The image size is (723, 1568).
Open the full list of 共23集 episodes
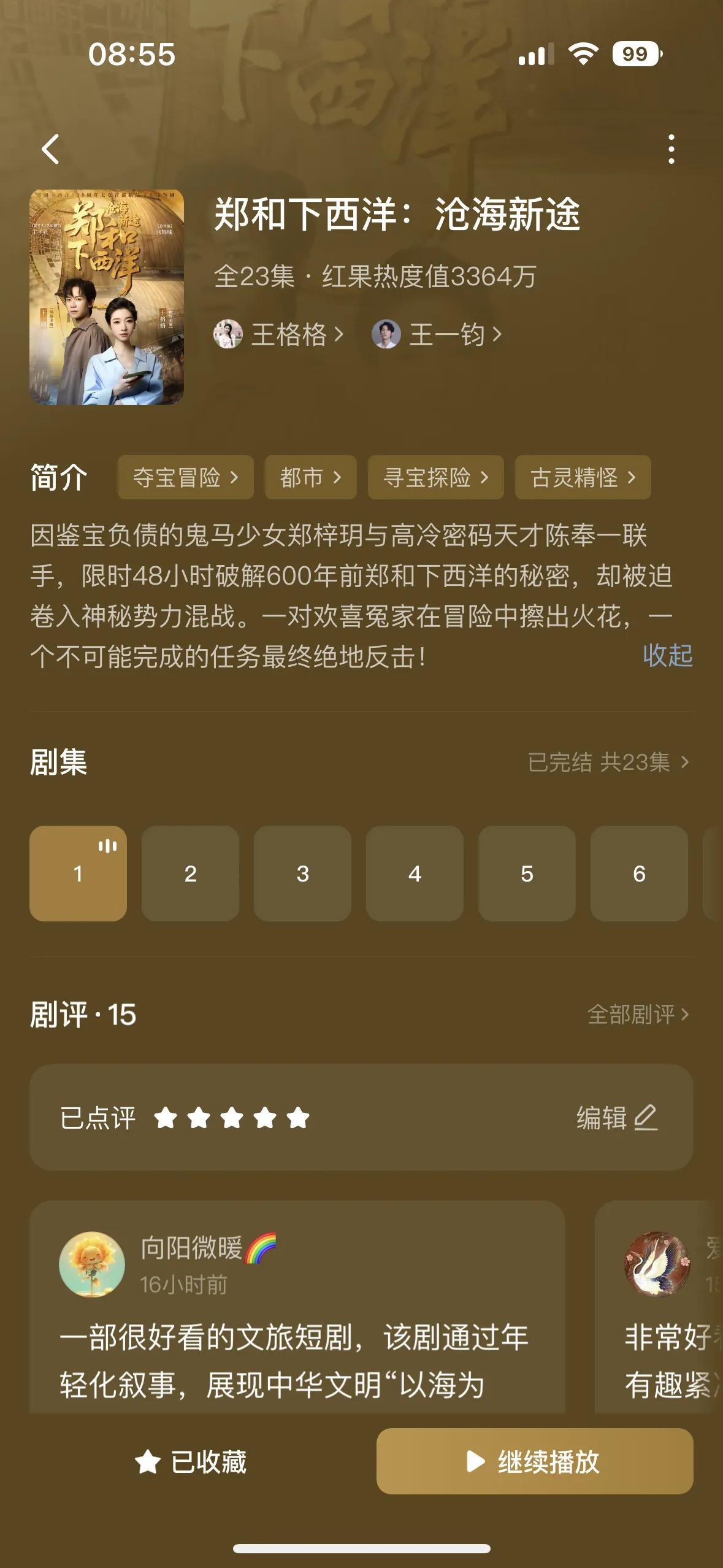(x=608, y=762)
